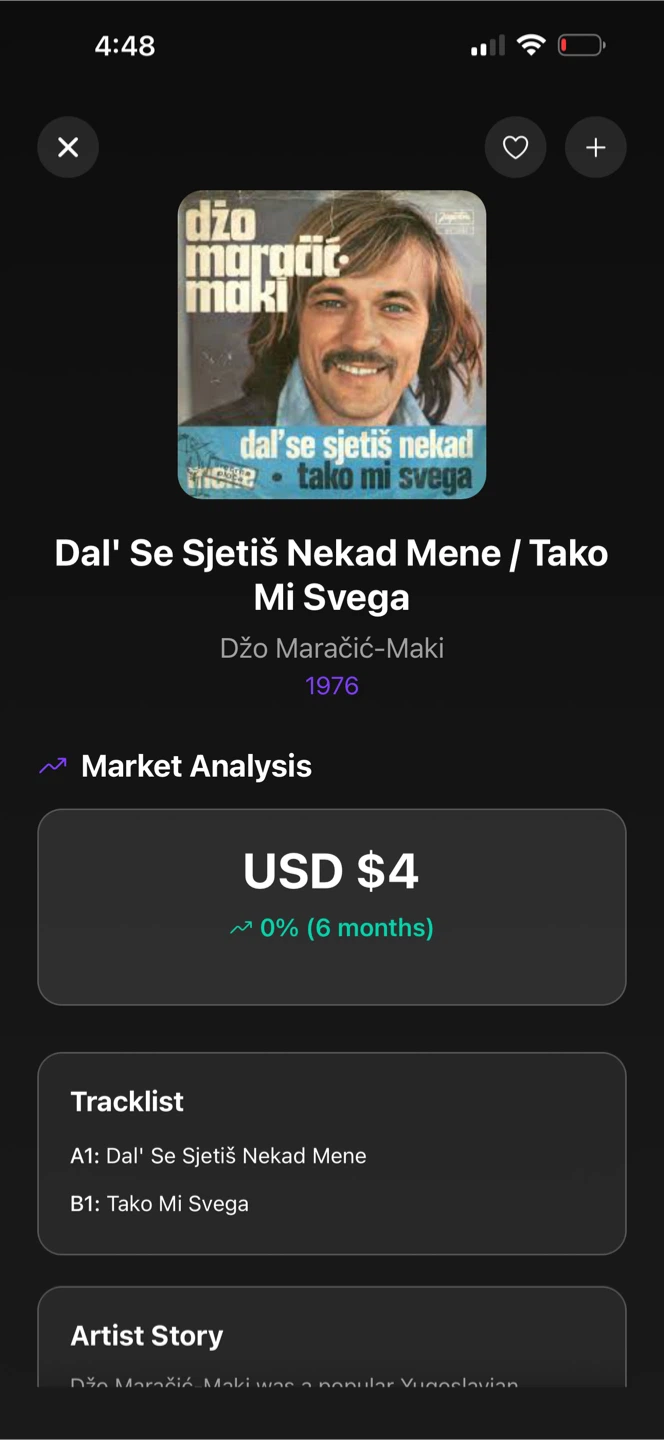Close the record details screen

[x=68, y=148]
